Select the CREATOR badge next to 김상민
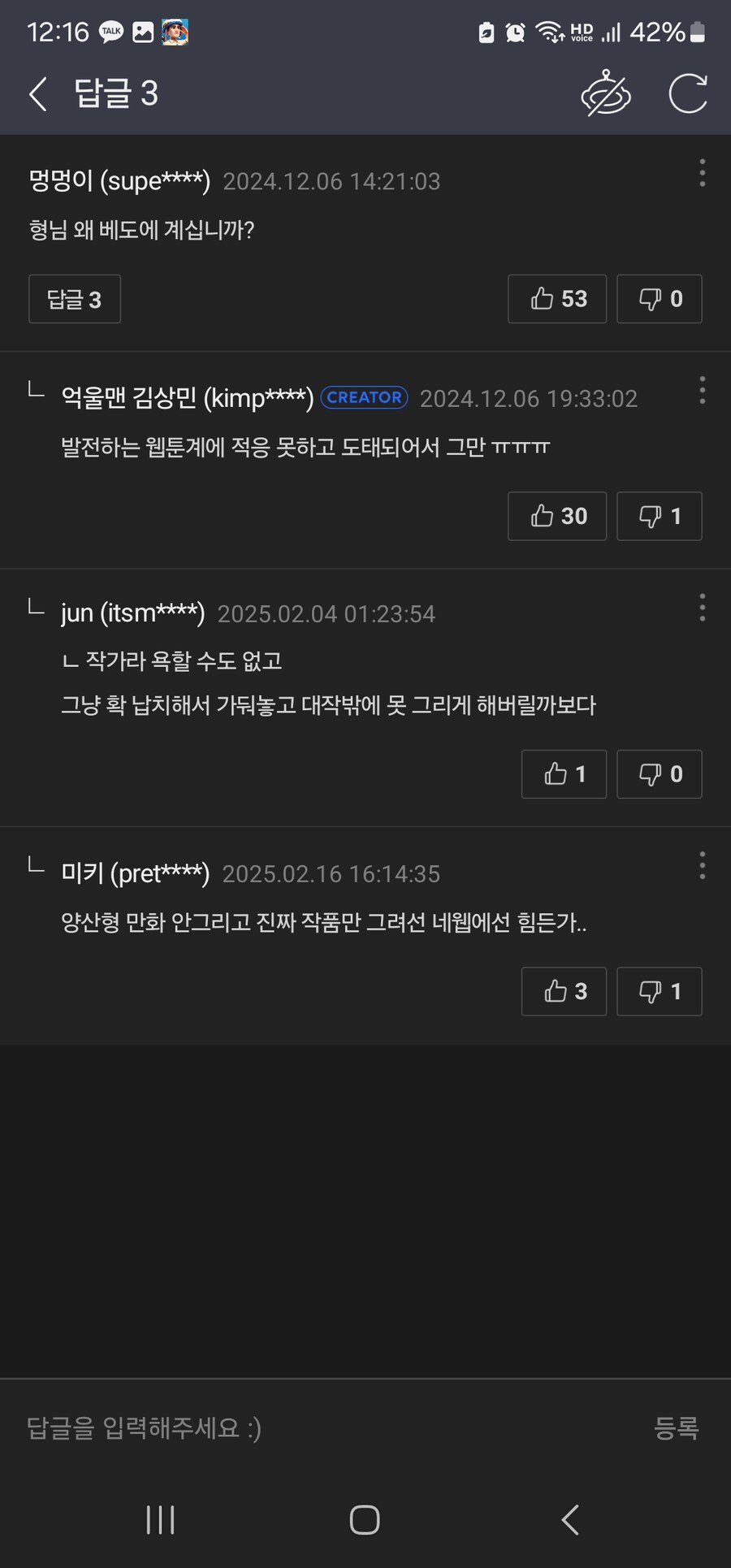 click(364, 398)
